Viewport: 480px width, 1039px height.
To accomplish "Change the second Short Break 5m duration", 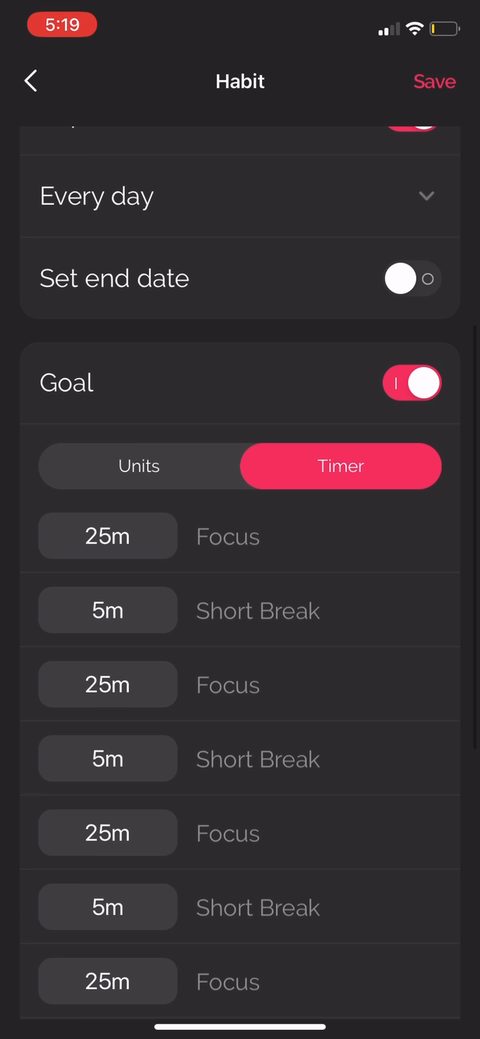I will click(x=108, y=759).
